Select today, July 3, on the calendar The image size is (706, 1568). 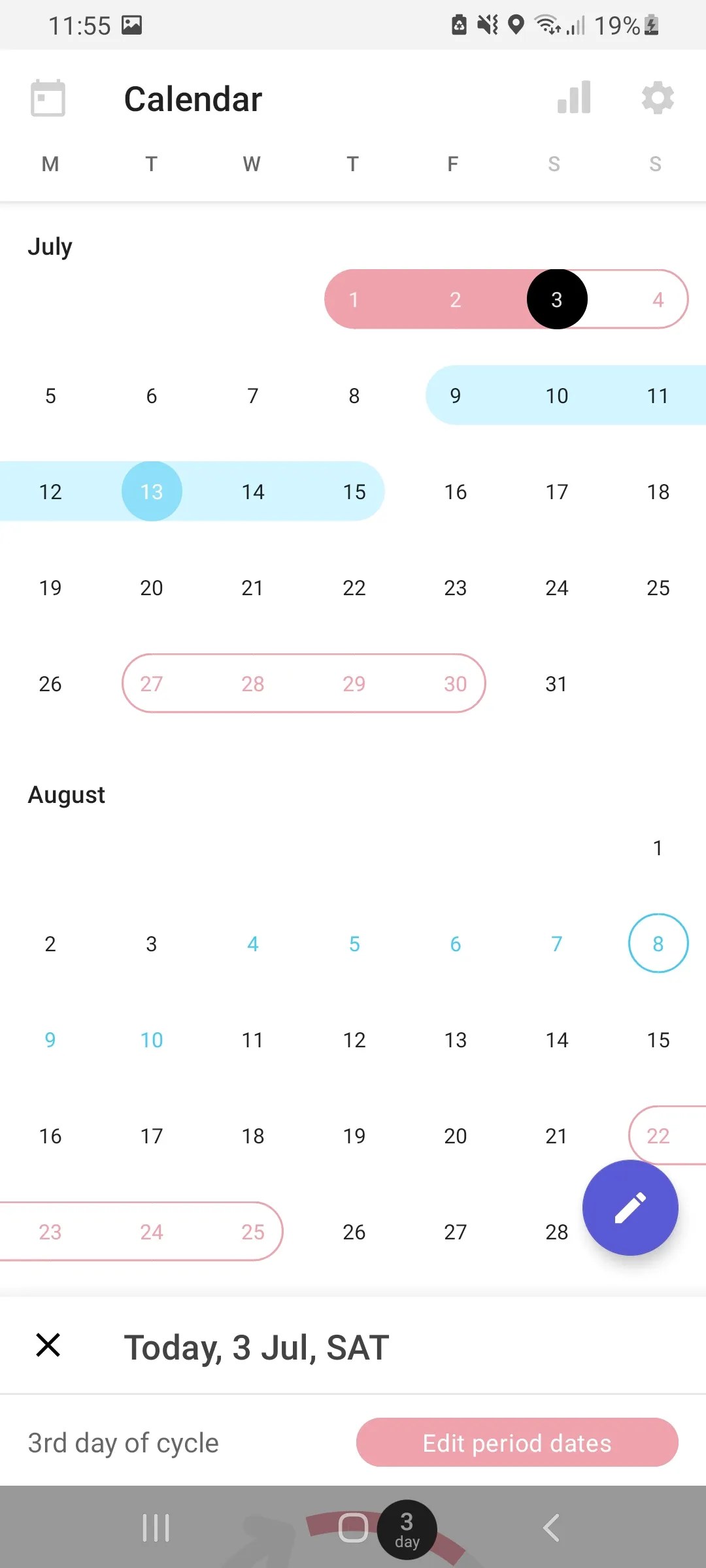pyautogui.click(x=556, y=299)
